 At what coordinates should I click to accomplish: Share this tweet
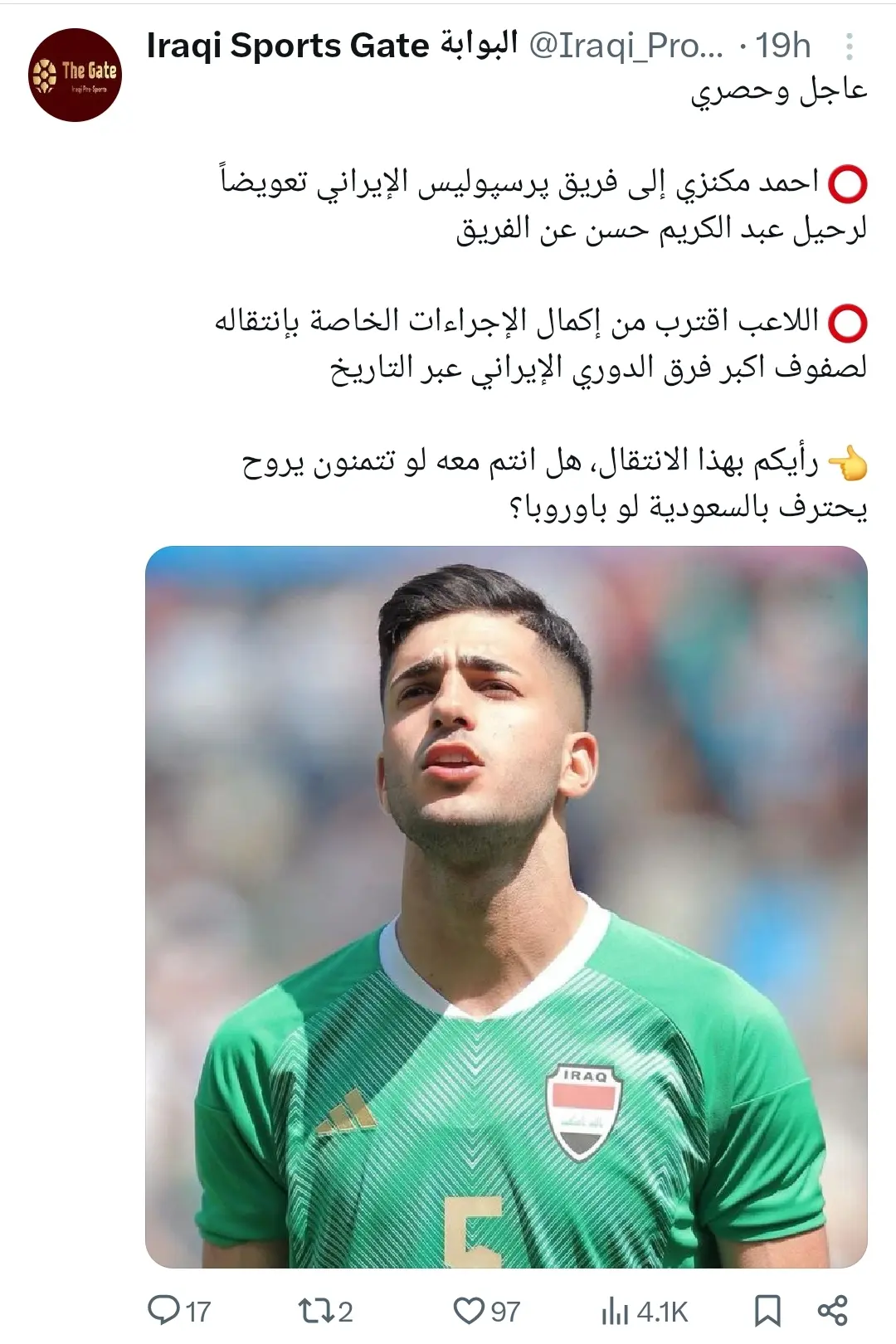pos(832,1310)
